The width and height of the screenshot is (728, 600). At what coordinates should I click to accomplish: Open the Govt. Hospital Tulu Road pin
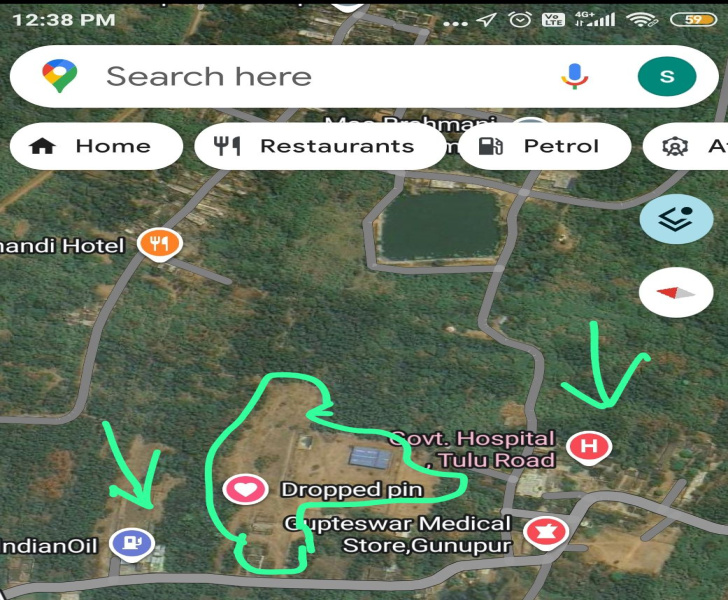click(589, 446)
